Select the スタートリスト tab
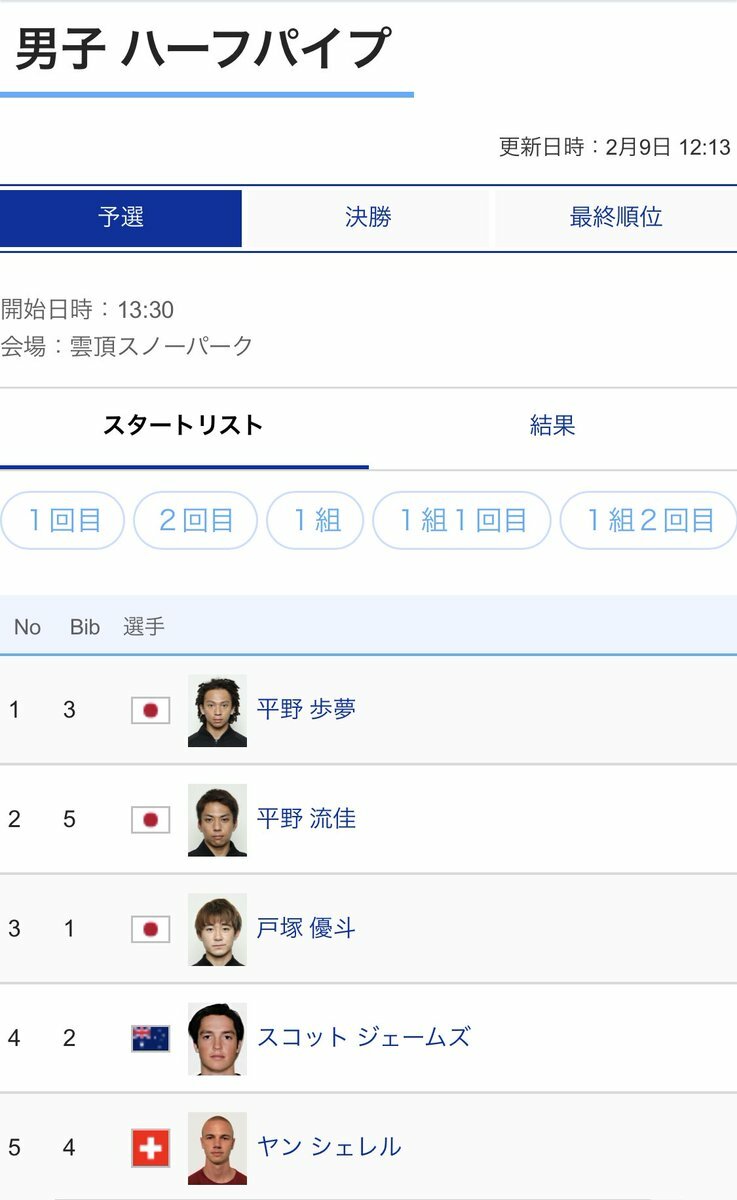The image size is (737, 1200). pos(183,426)
